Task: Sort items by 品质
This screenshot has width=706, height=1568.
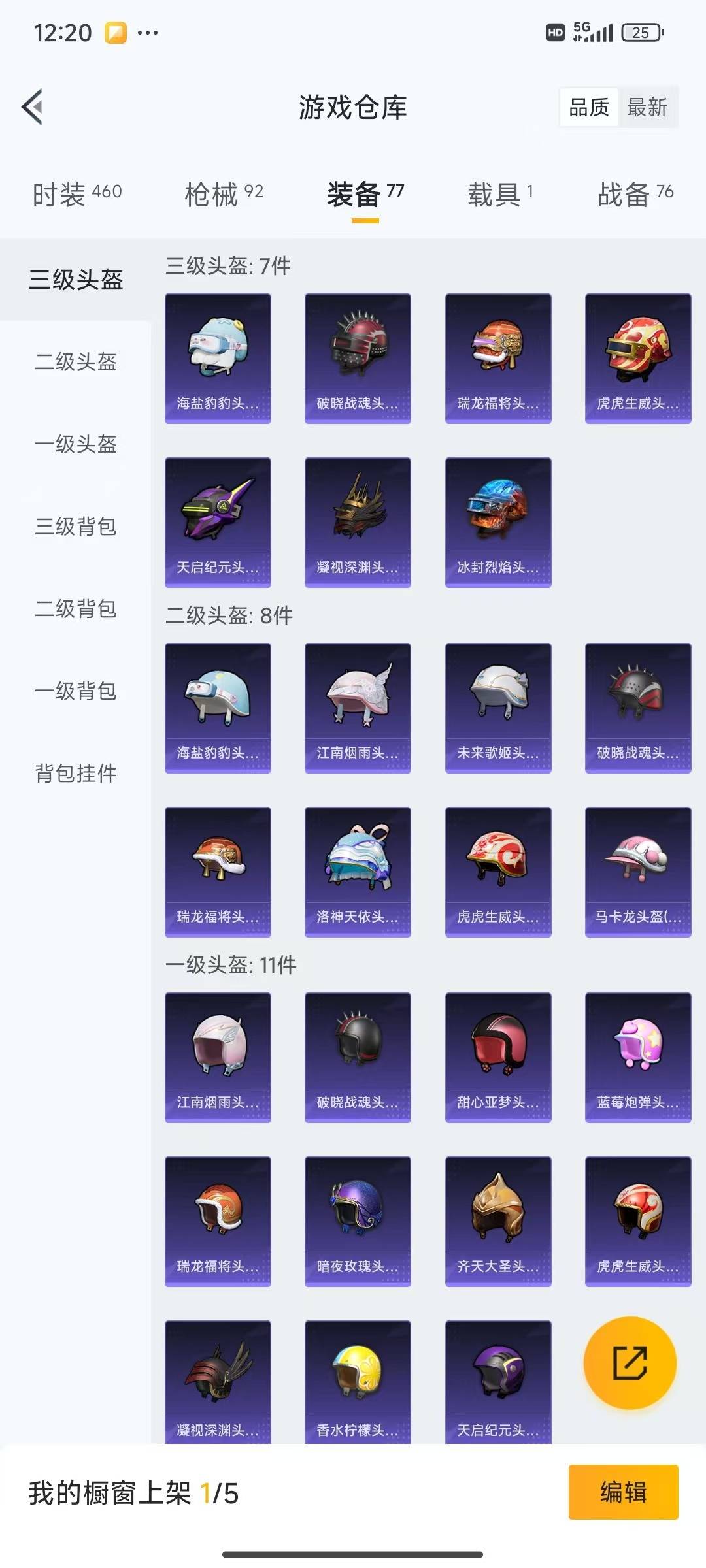Action: (x=588, y=107)
